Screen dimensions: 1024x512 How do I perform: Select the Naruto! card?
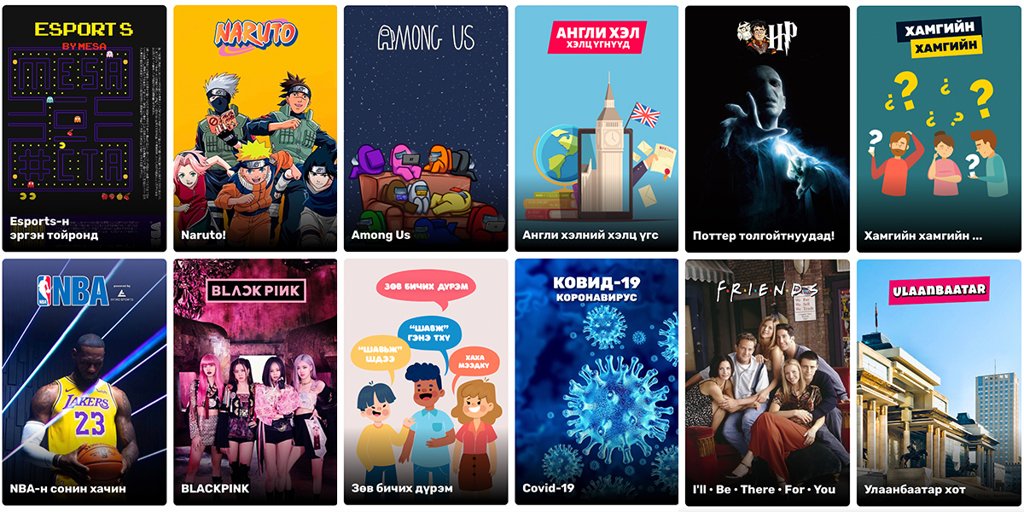click(255, 128)
